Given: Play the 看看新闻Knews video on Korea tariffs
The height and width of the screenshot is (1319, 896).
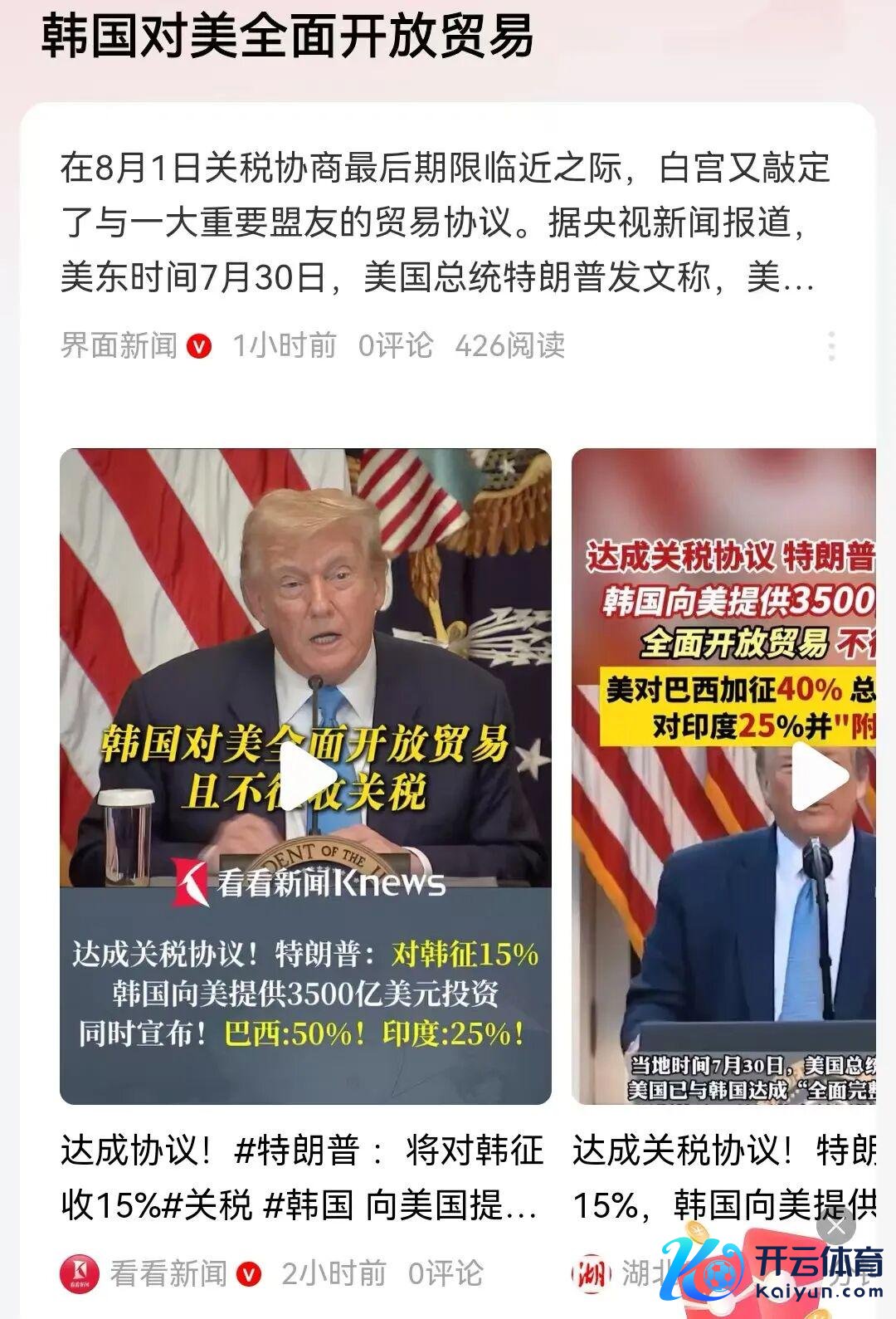Looking at the screenshot, I should 305,776.
